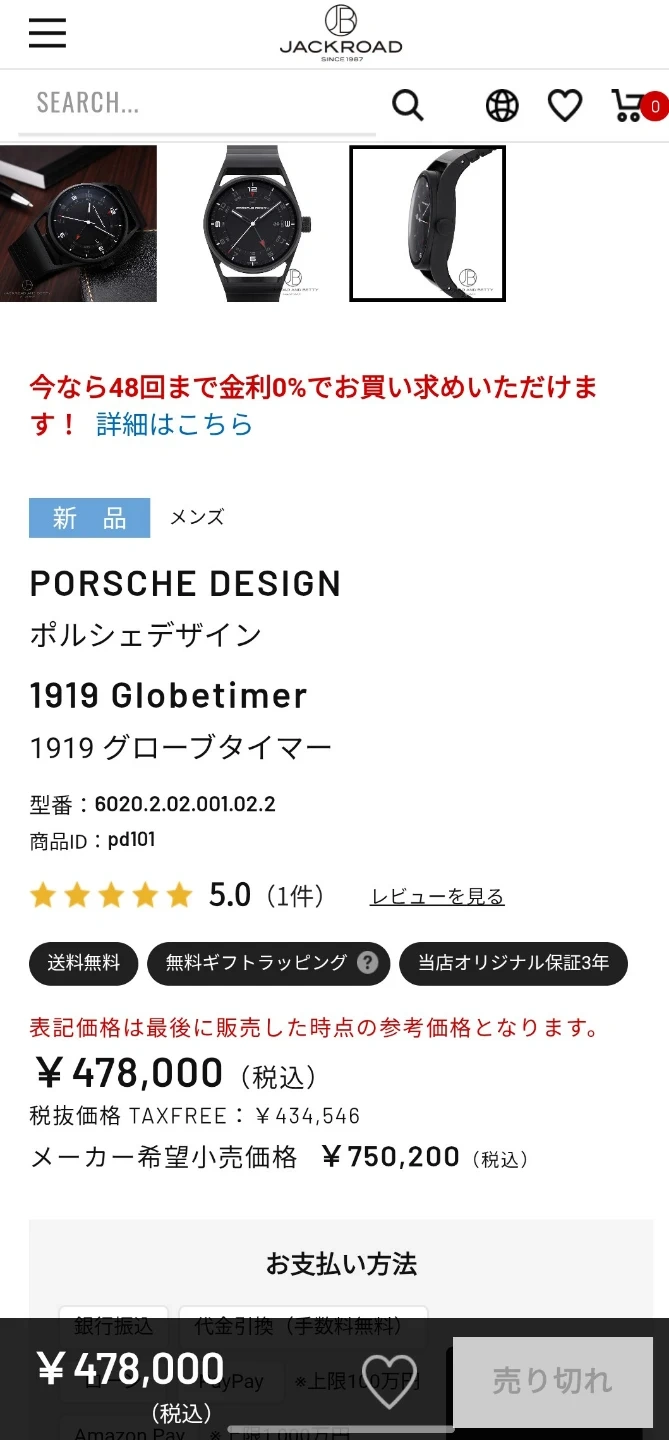This screenshot has width=669, height=1440.
Task: Tap the 売り切れ sold out button
Action: click(552, 1382)
